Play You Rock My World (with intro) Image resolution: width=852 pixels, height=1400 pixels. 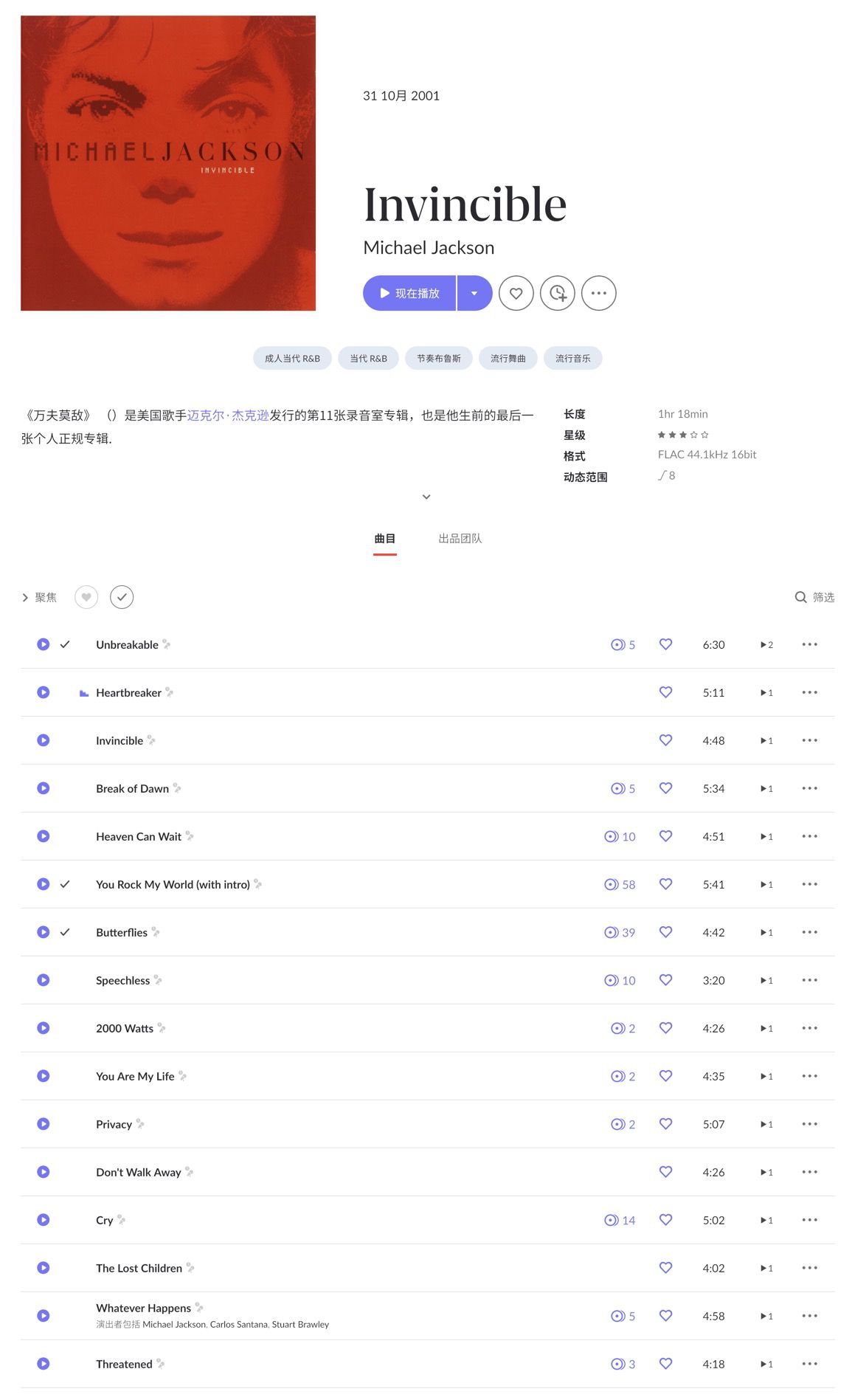[44, 884]
